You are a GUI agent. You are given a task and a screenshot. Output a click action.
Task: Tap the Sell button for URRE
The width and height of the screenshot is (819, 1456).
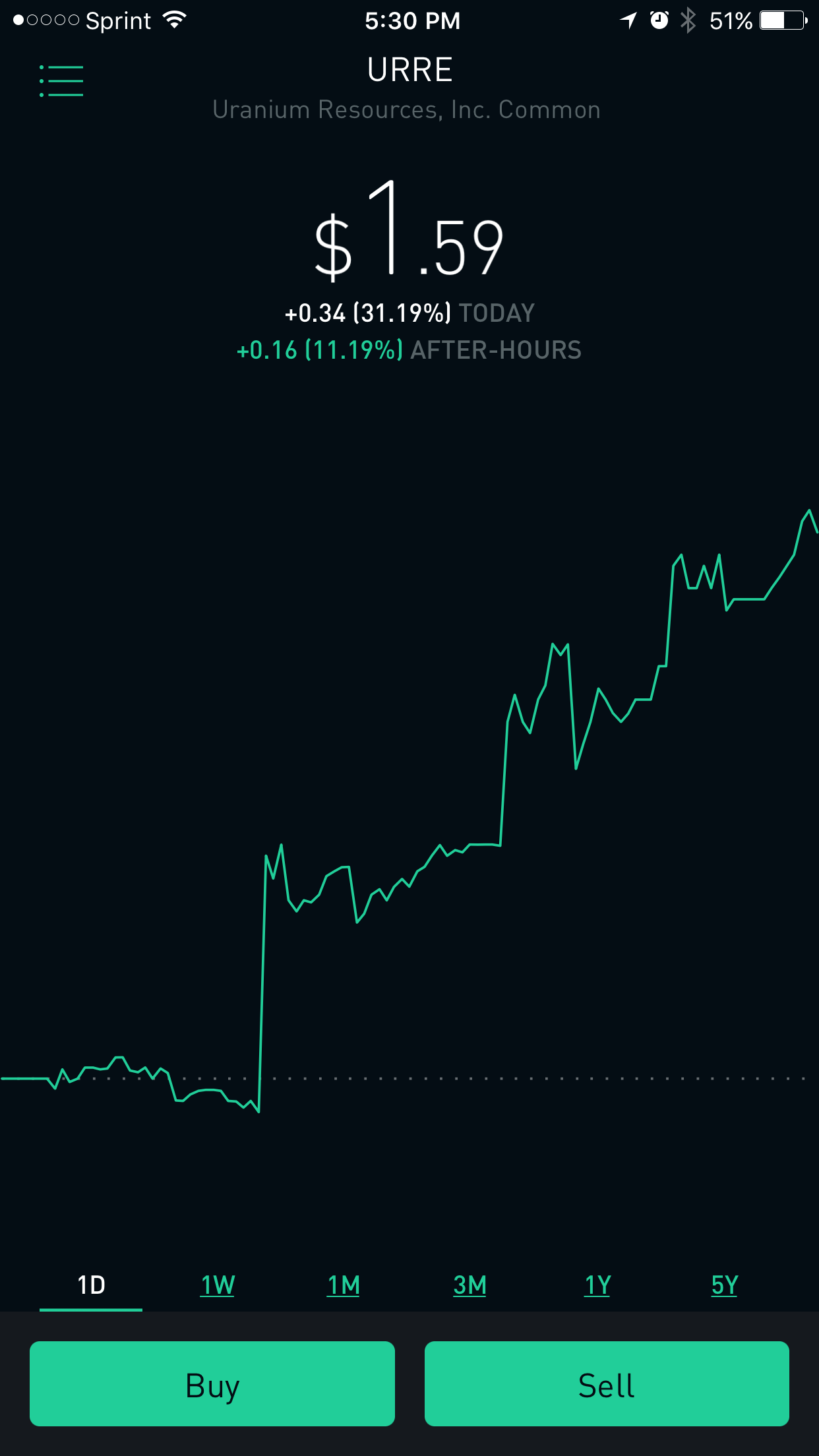click(x=607, y=1384)
